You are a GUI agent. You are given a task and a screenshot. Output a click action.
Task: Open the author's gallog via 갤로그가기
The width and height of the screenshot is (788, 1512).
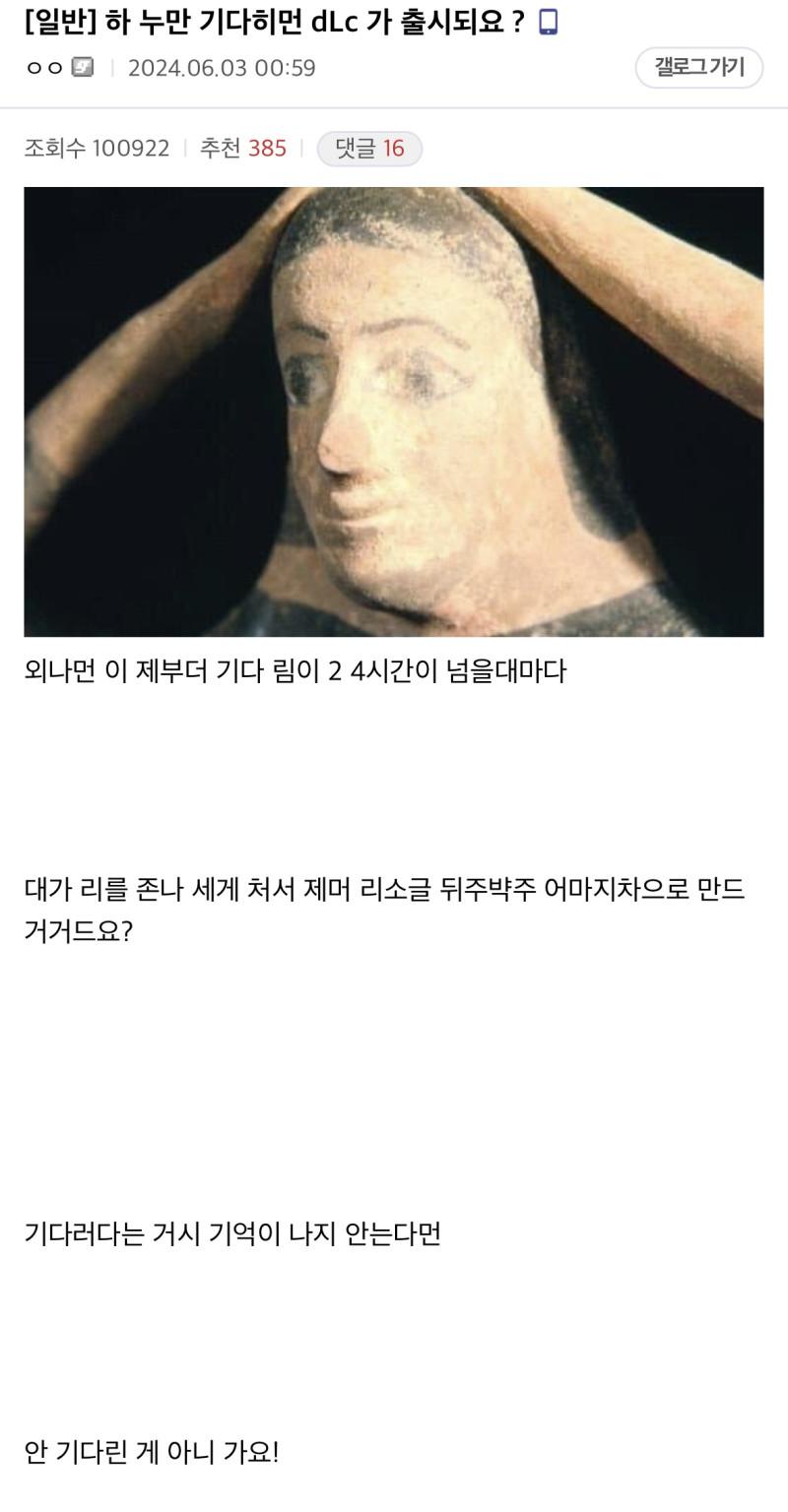click(x=698, y=68)
